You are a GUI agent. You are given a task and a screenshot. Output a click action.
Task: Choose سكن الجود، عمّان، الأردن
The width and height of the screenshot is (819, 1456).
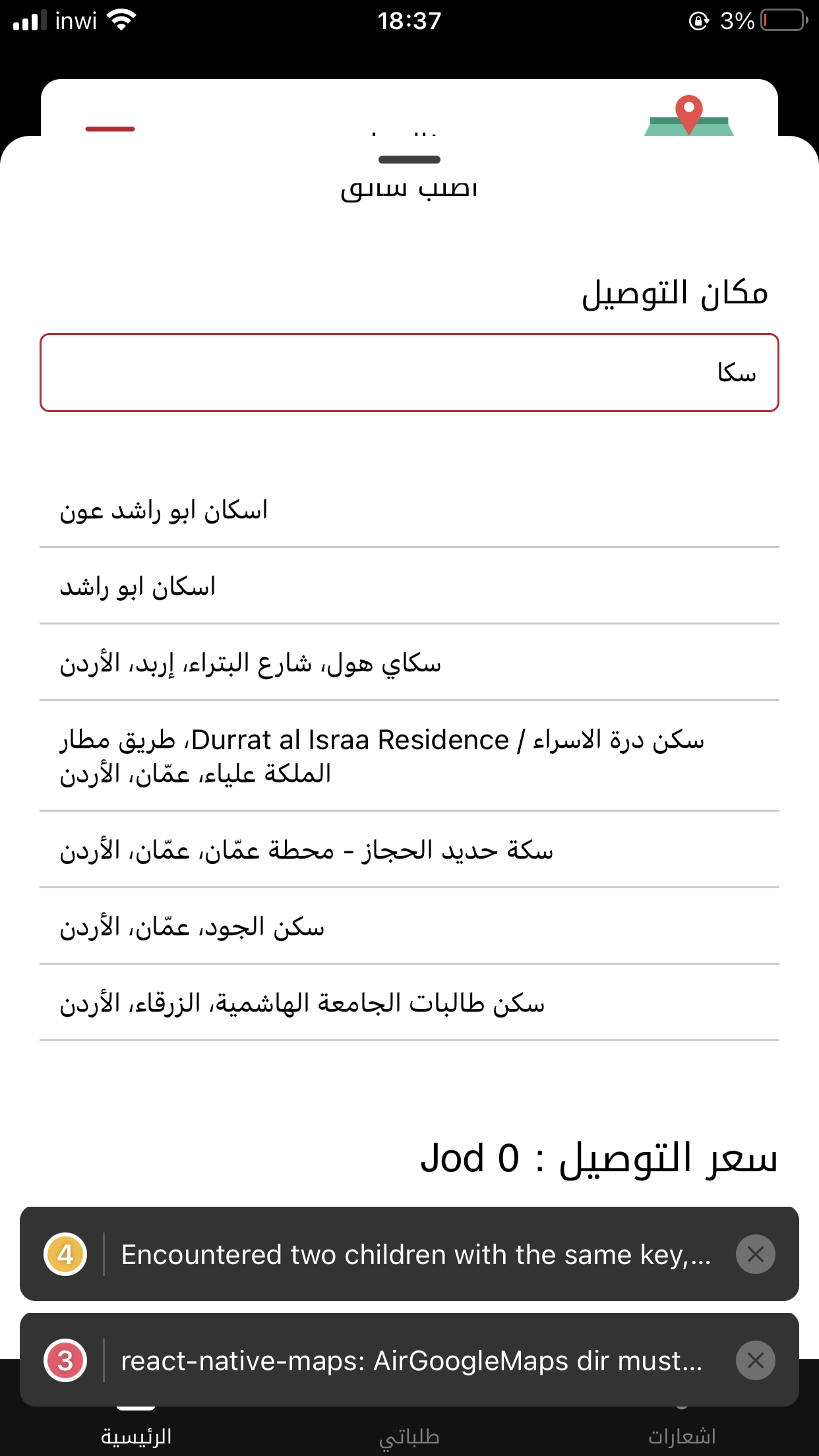409,927
